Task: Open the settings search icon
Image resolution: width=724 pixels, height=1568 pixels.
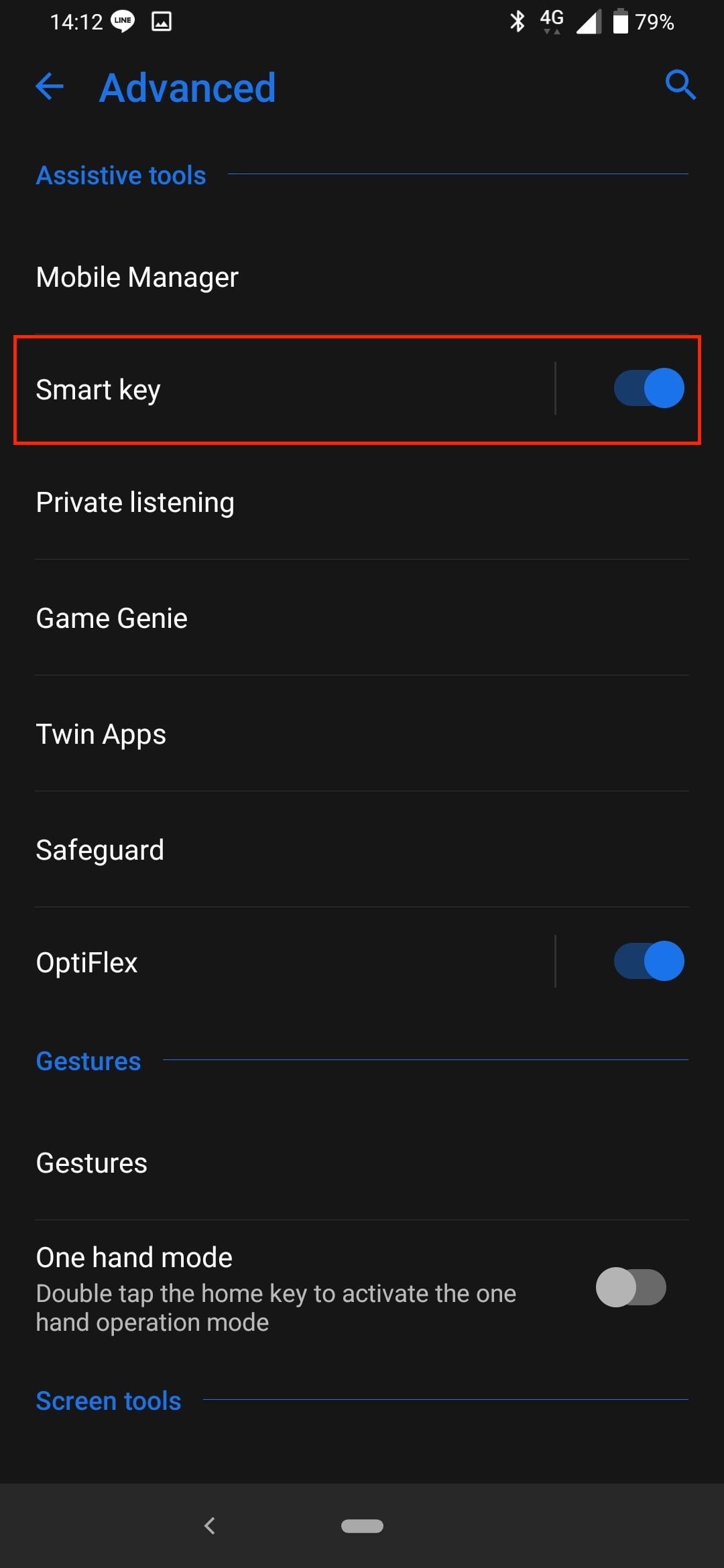Action: click(680, 85)
